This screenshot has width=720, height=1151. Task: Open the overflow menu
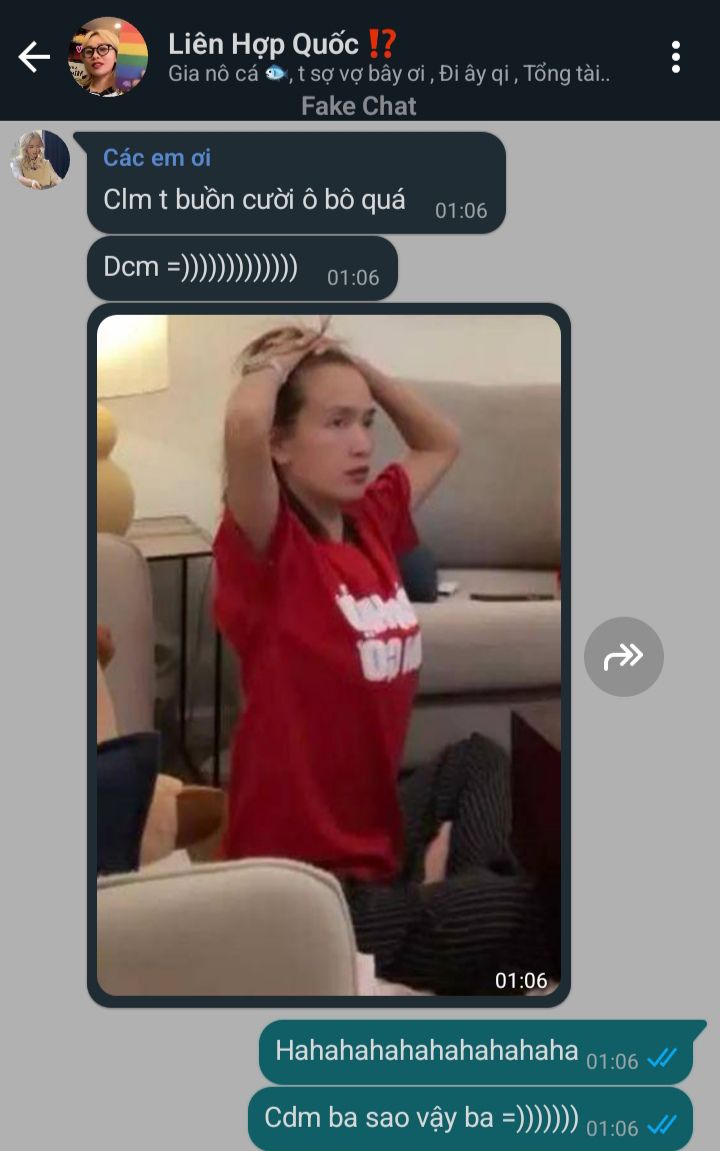(x=676, y=57)
